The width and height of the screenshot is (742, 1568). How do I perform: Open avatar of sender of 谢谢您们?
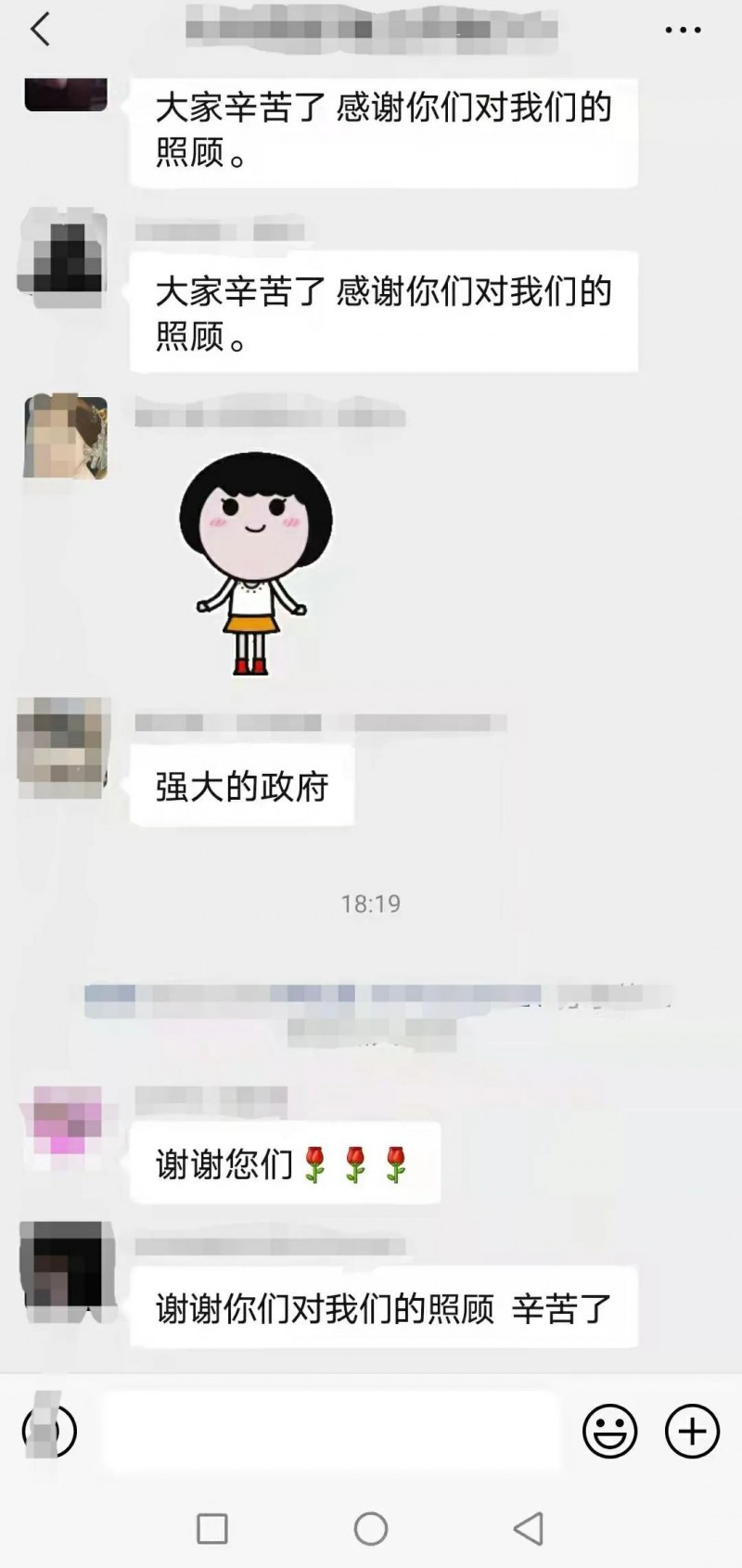pyautogui.click(x=65, y=1120)
